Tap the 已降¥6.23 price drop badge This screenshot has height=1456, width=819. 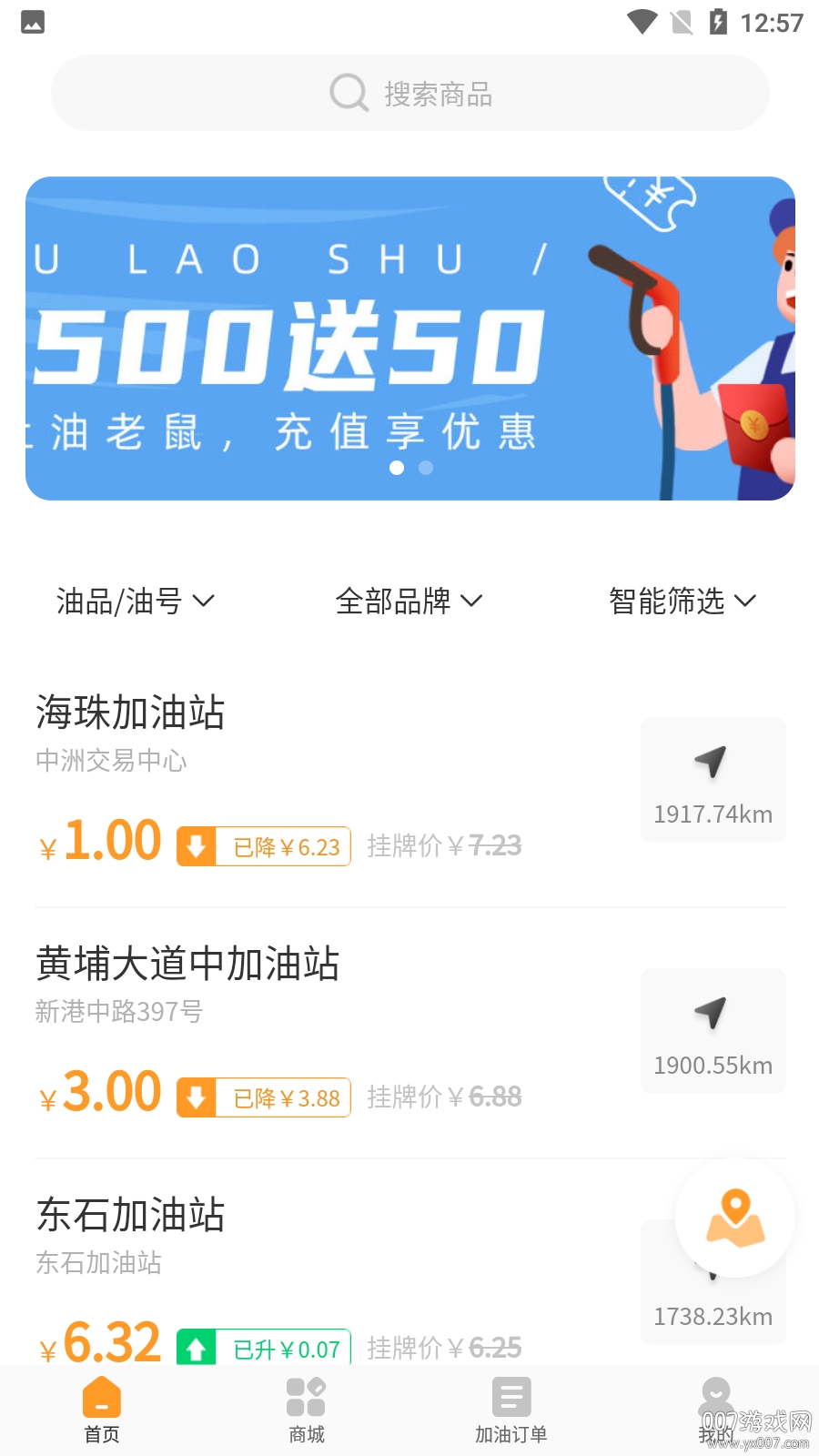(263, 846)
